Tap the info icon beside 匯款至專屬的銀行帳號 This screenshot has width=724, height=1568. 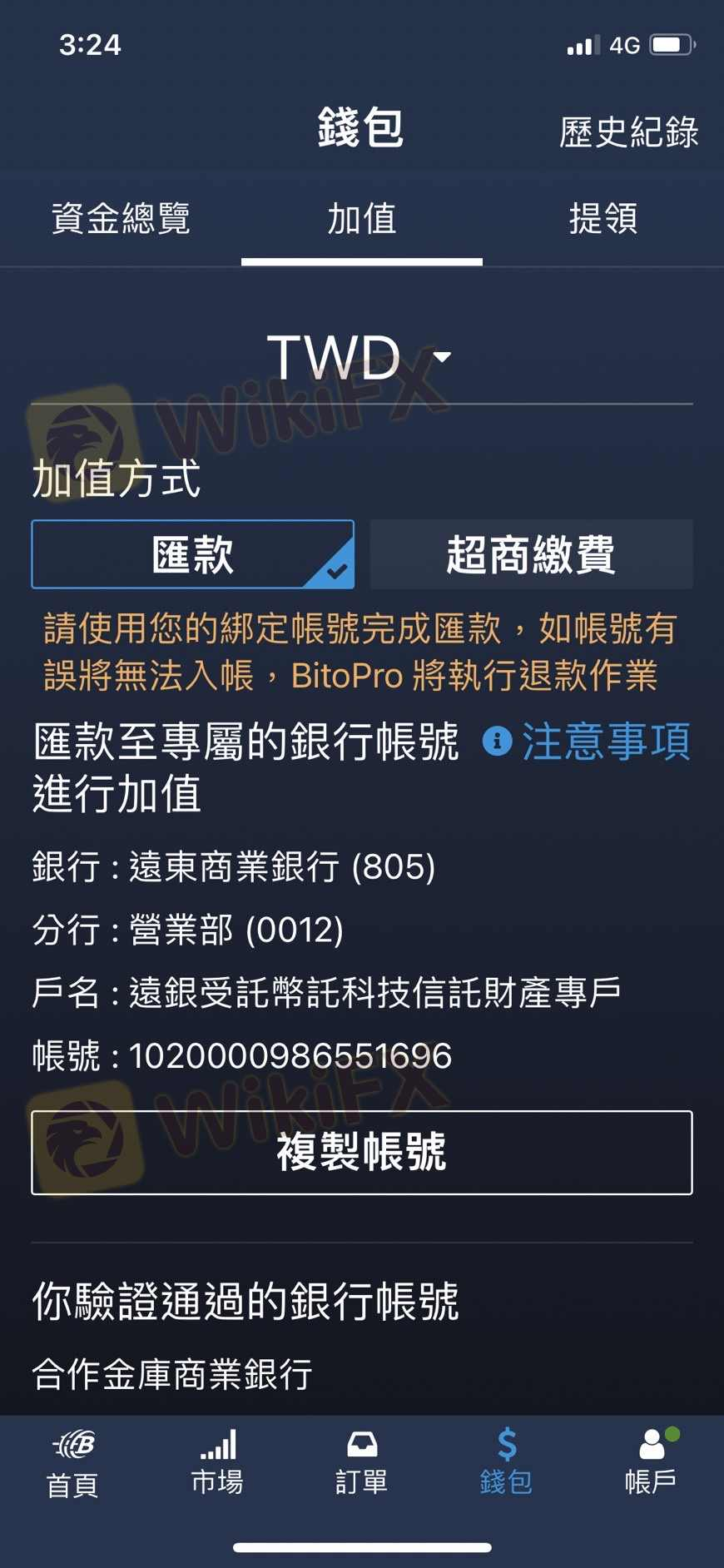(x=497, y=743)
